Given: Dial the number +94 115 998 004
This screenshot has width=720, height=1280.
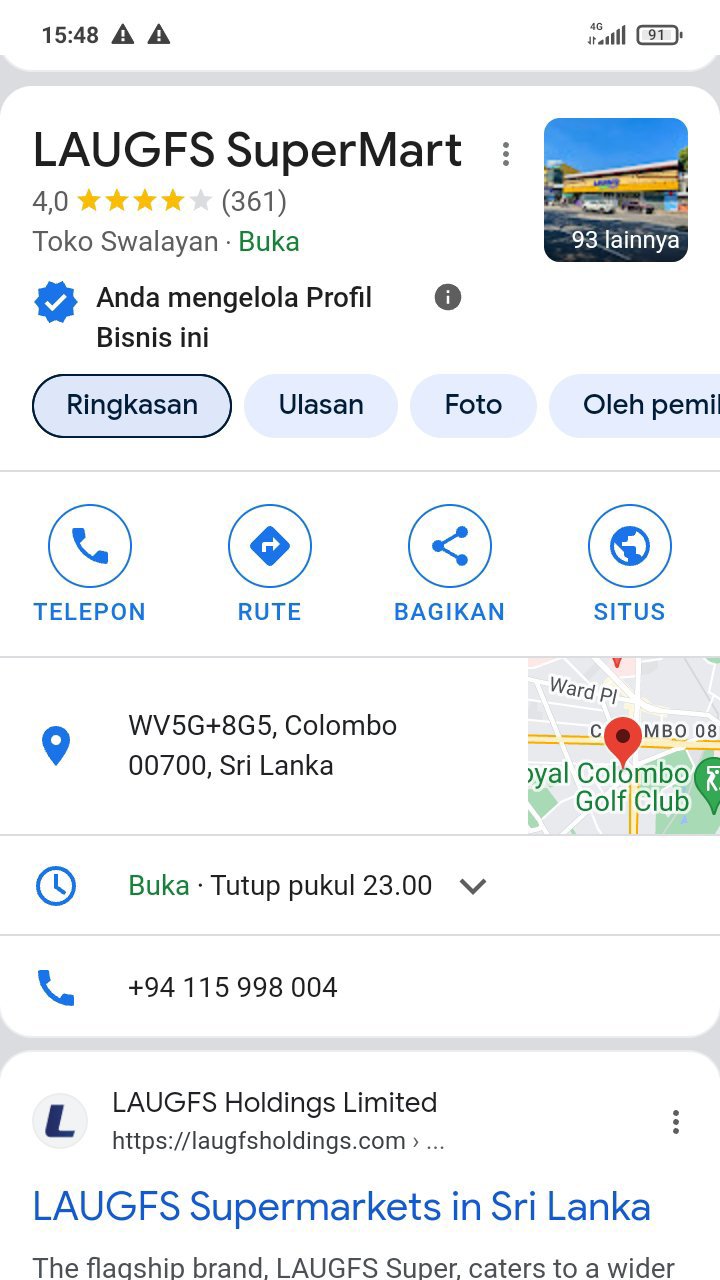Looking at the screenshot, I should coord(233,987).
